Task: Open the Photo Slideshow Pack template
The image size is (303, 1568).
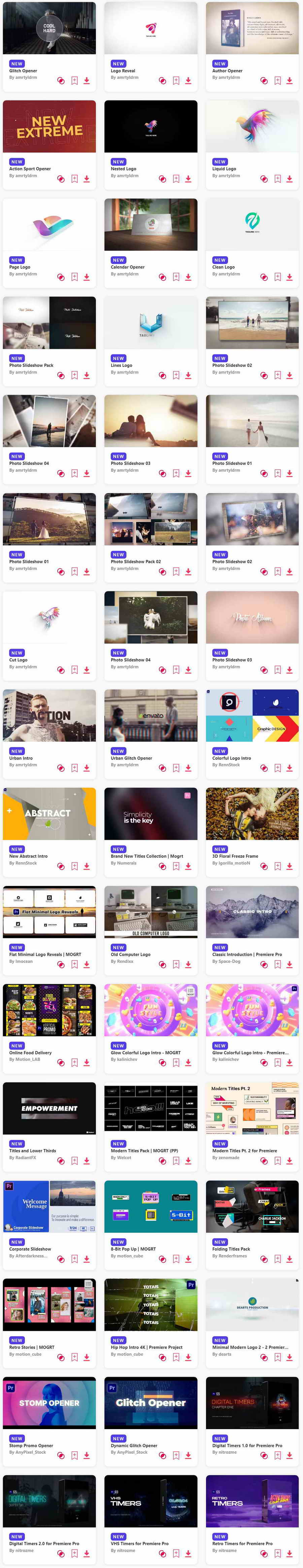Action: tap(49, 323)
